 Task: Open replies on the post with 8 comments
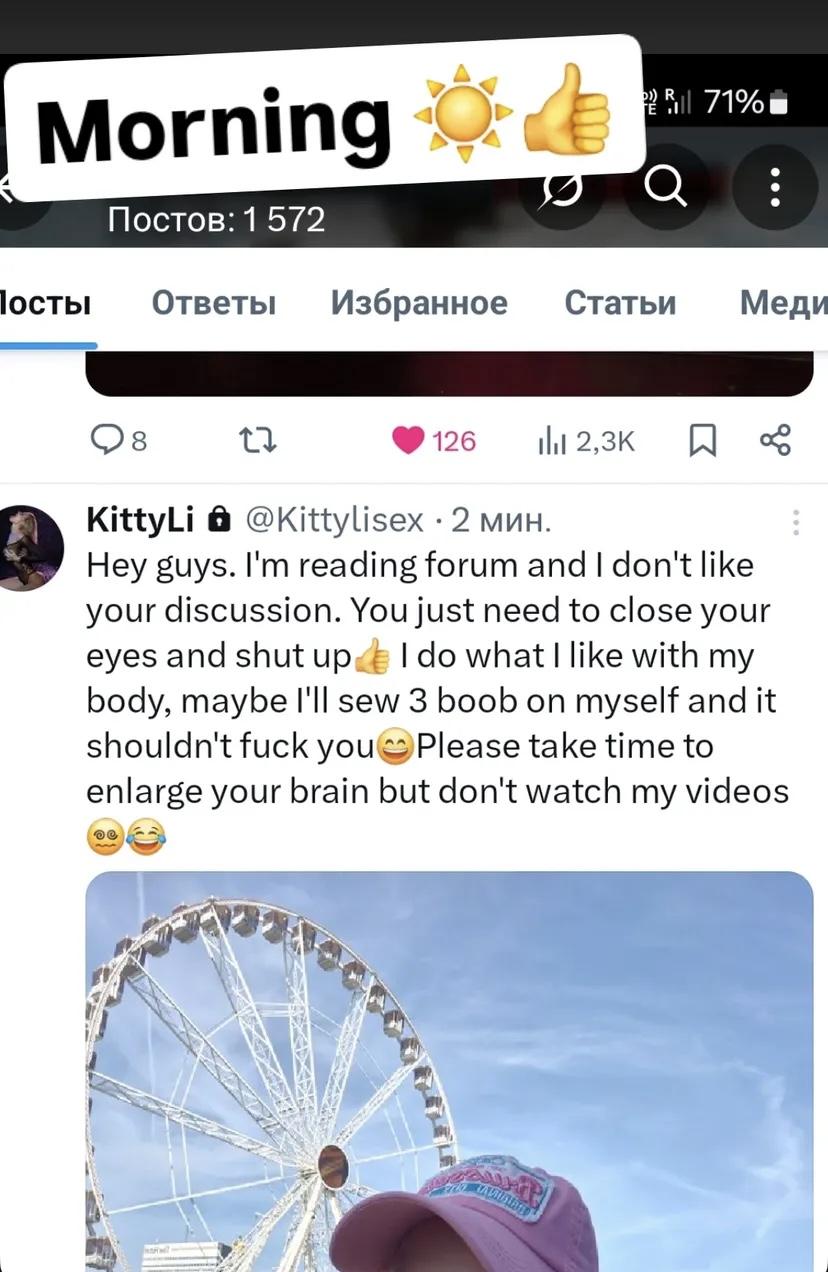coord(117,440)
